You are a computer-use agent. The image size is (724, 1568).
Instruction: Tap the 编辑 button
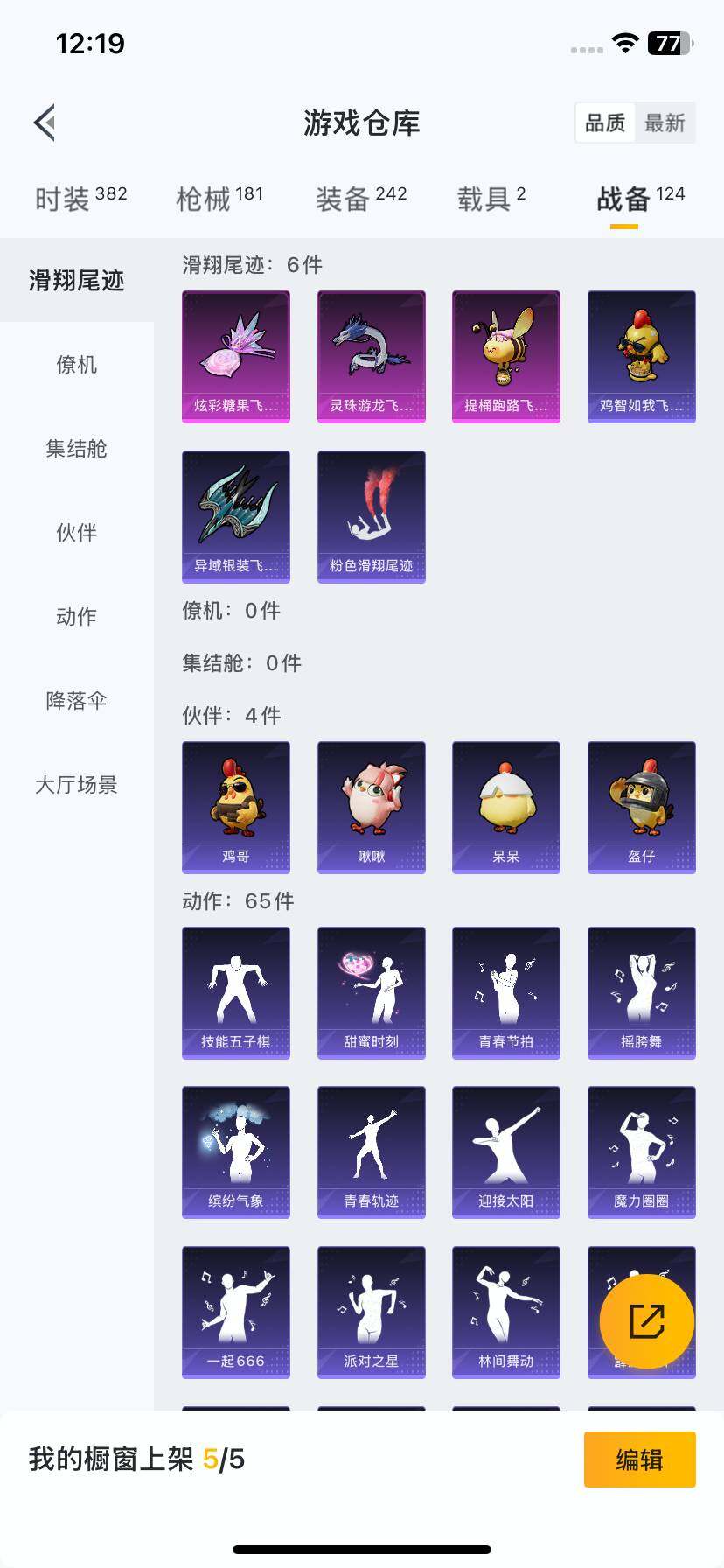(x=639, y=1459)
